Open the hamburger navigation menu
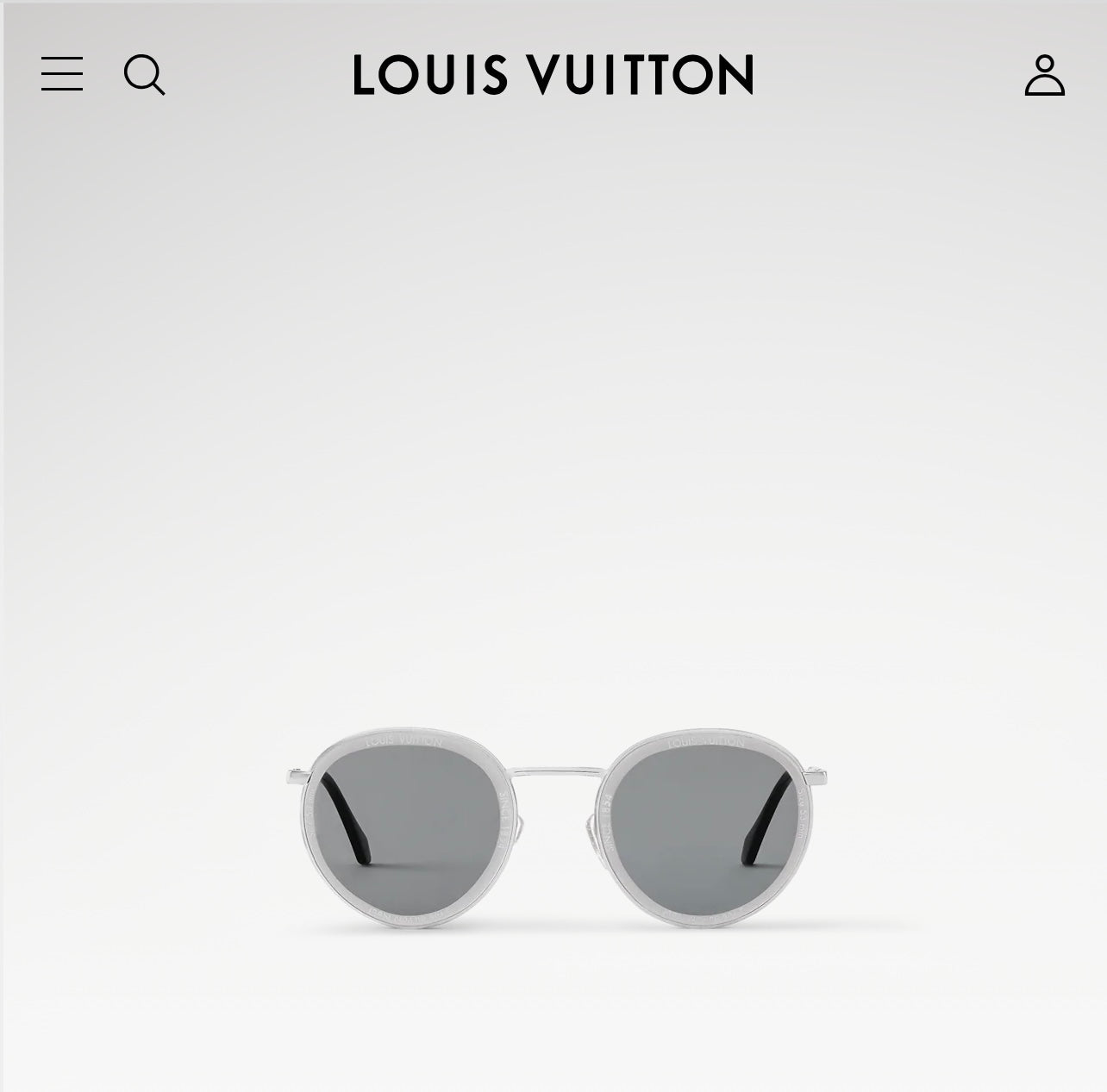This screenshot has height=1092, width=1107. 62,74
